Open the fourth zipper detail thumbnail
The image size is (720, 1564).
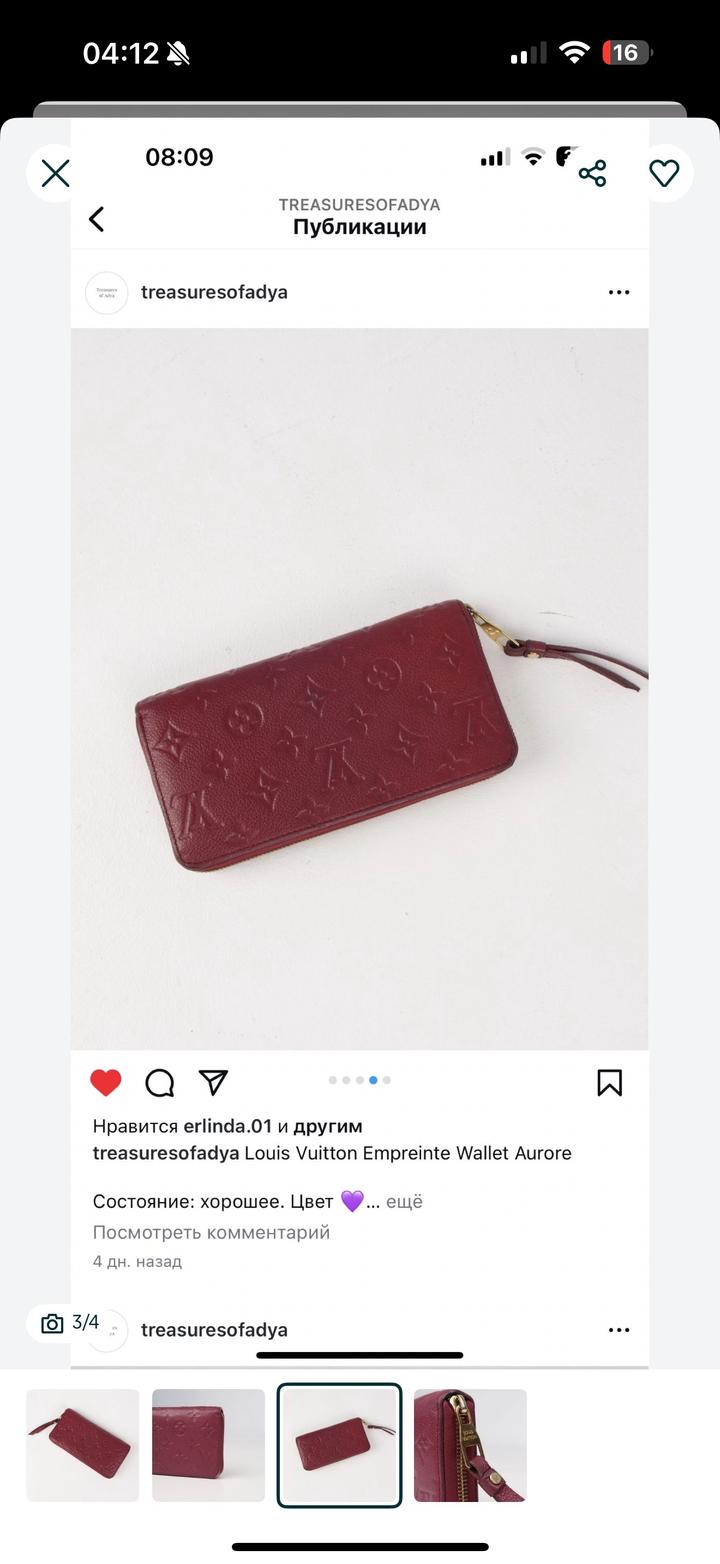point(470,1445)
